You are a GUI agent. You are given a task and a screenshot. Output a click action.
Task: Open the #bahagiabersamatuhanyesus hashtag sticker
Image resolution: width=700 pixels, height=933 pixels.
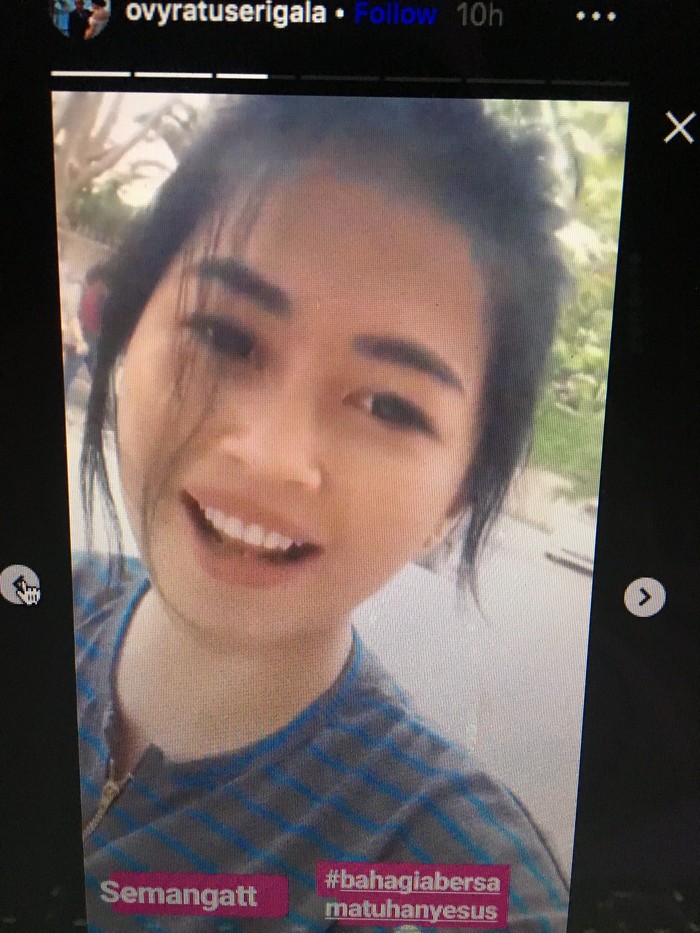413,895
